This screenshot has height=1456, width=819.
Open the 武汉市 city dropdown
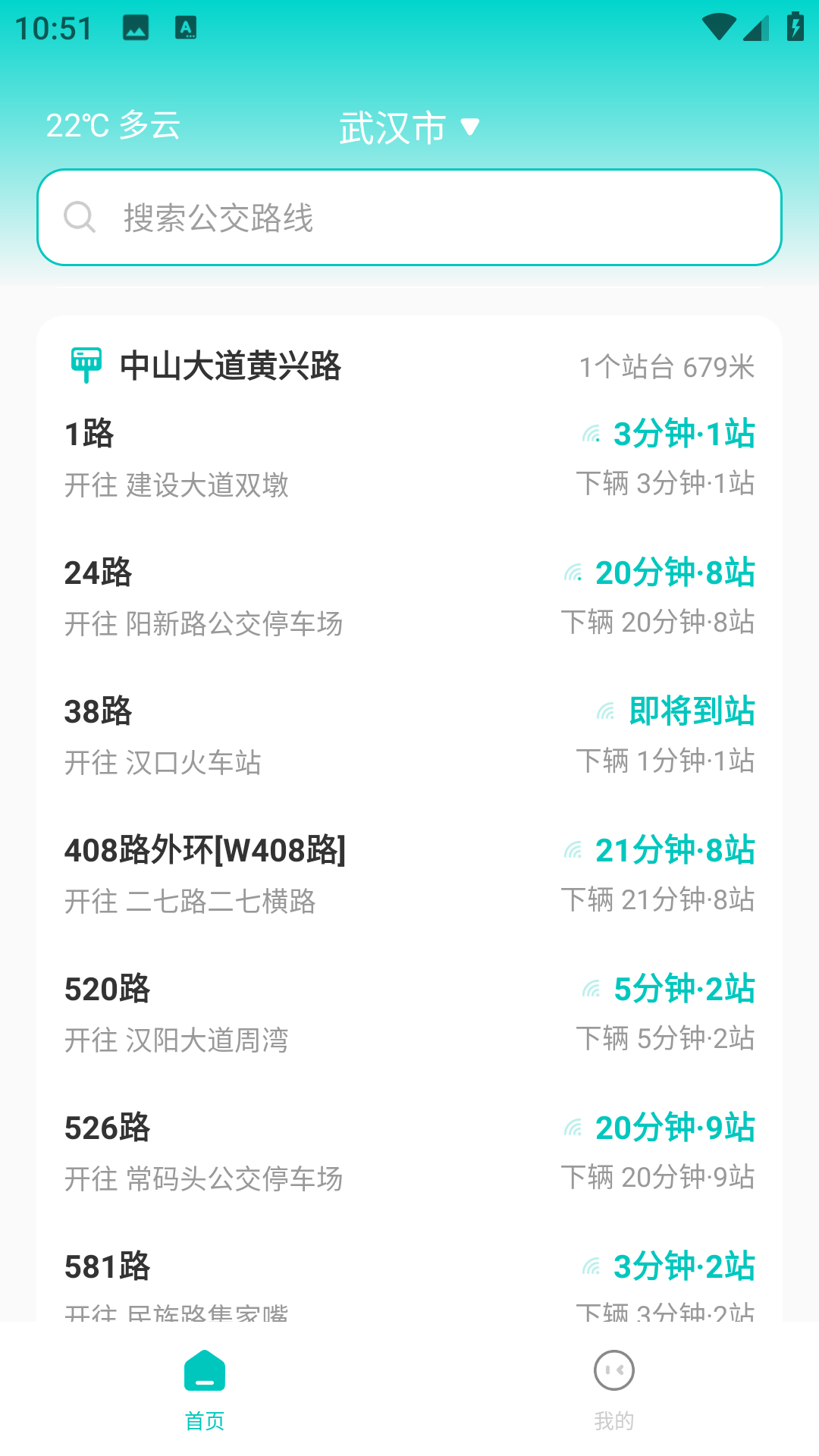409,127
